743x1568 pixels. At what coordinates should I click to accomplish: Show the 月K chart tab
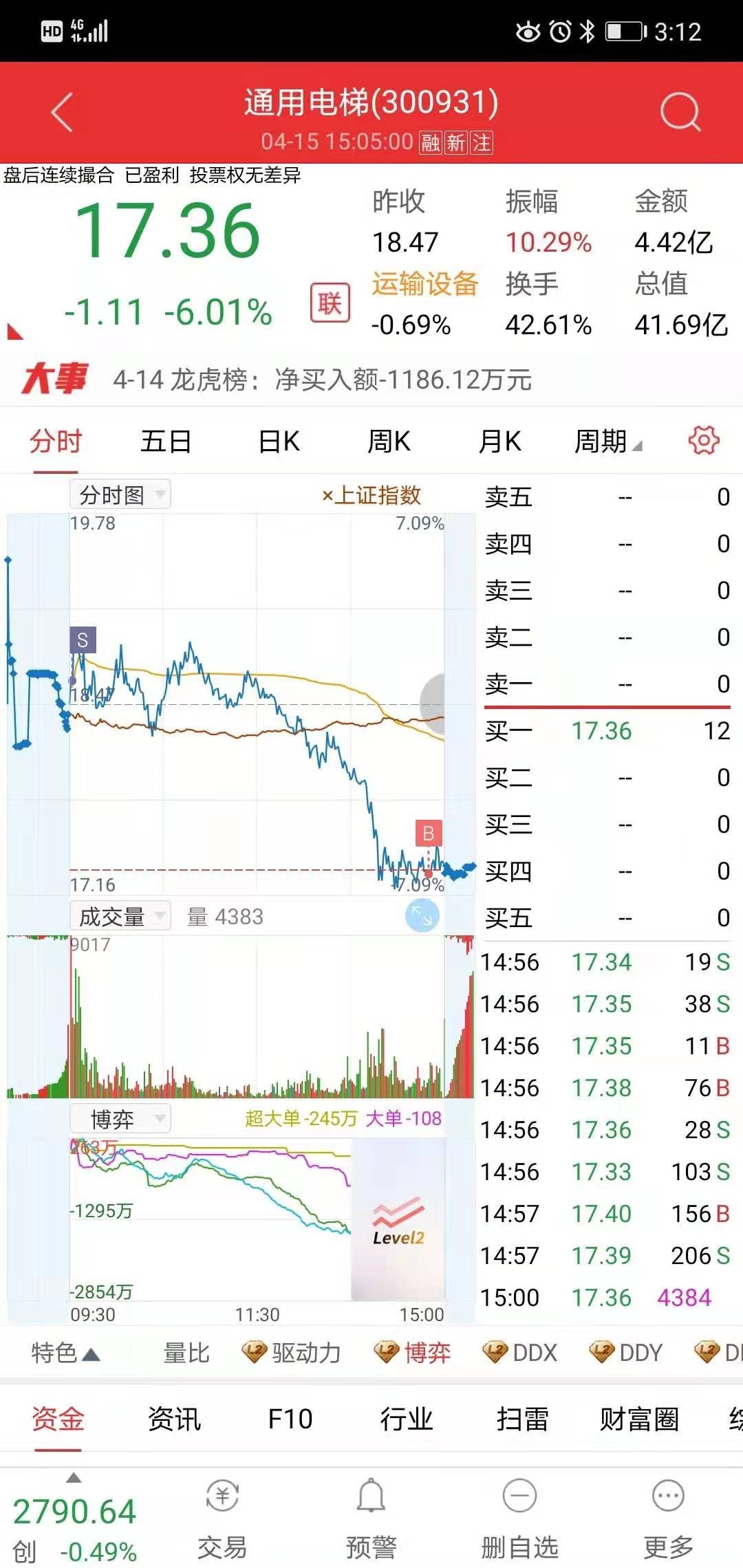point(500,441)
